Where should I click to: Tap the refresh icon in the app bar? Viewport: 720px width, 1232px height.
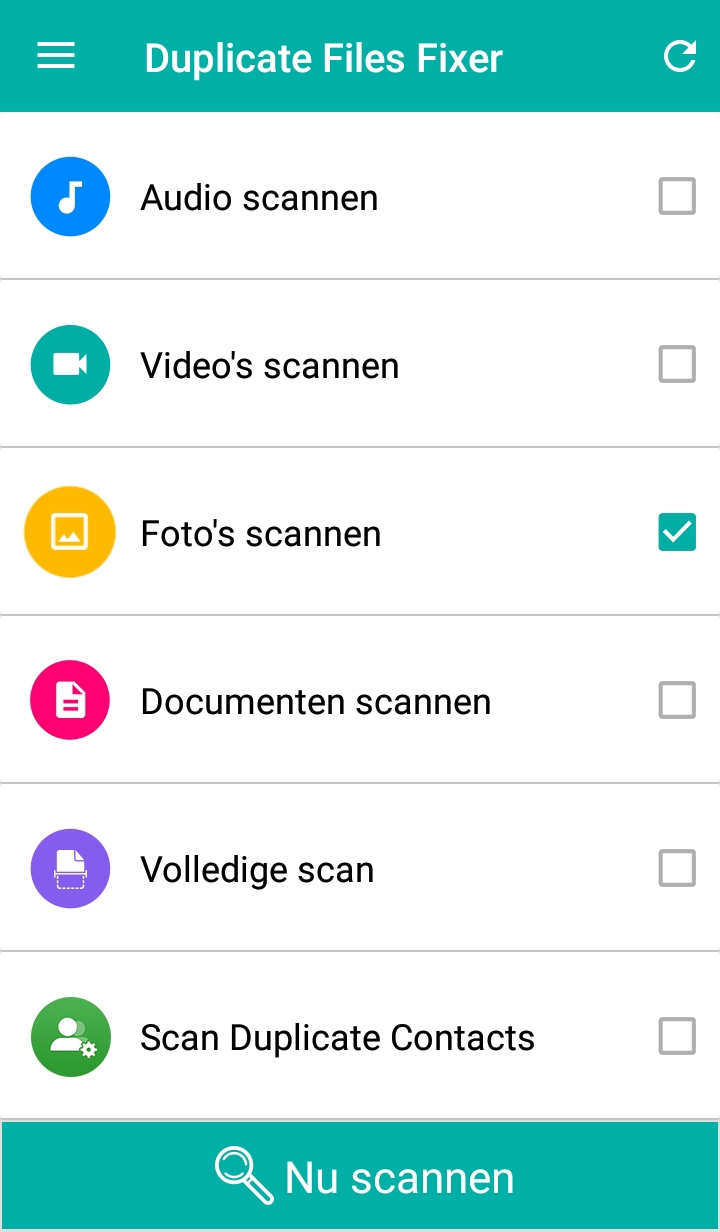[x=680, y=57]
